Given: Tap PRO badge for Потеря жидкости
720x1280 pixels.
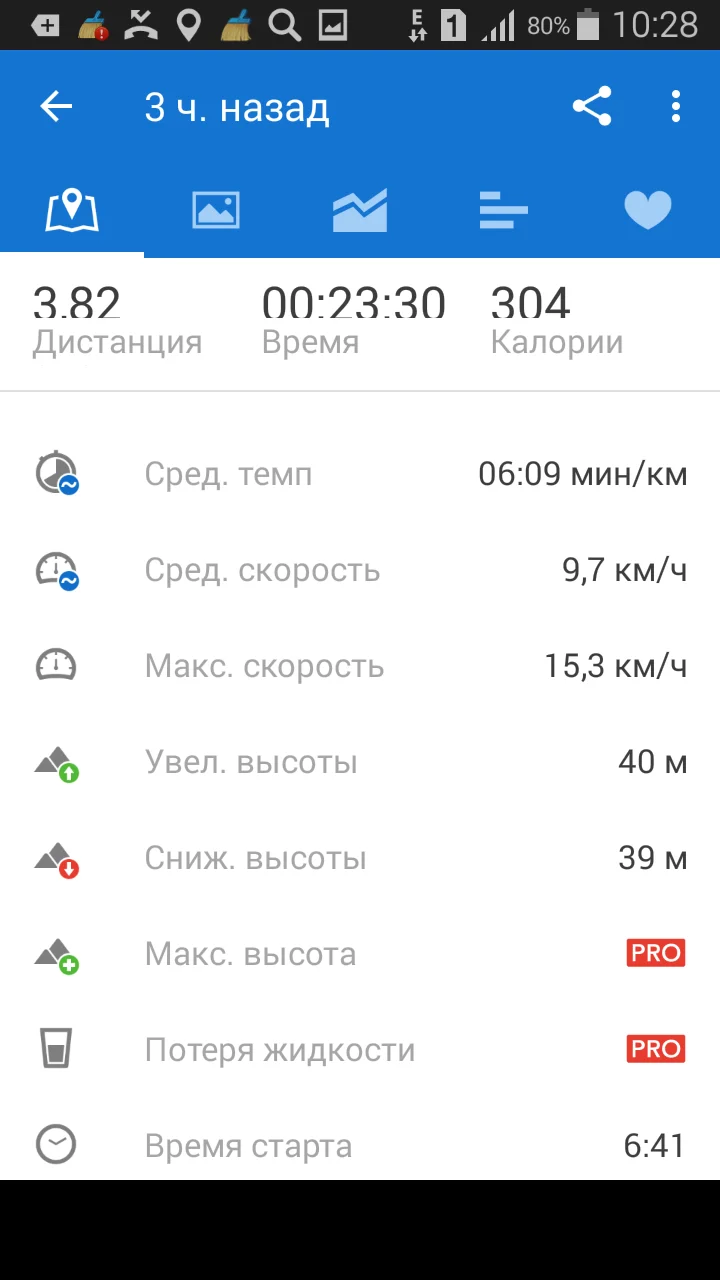Looking at the screenshot, I should 655,1050.
